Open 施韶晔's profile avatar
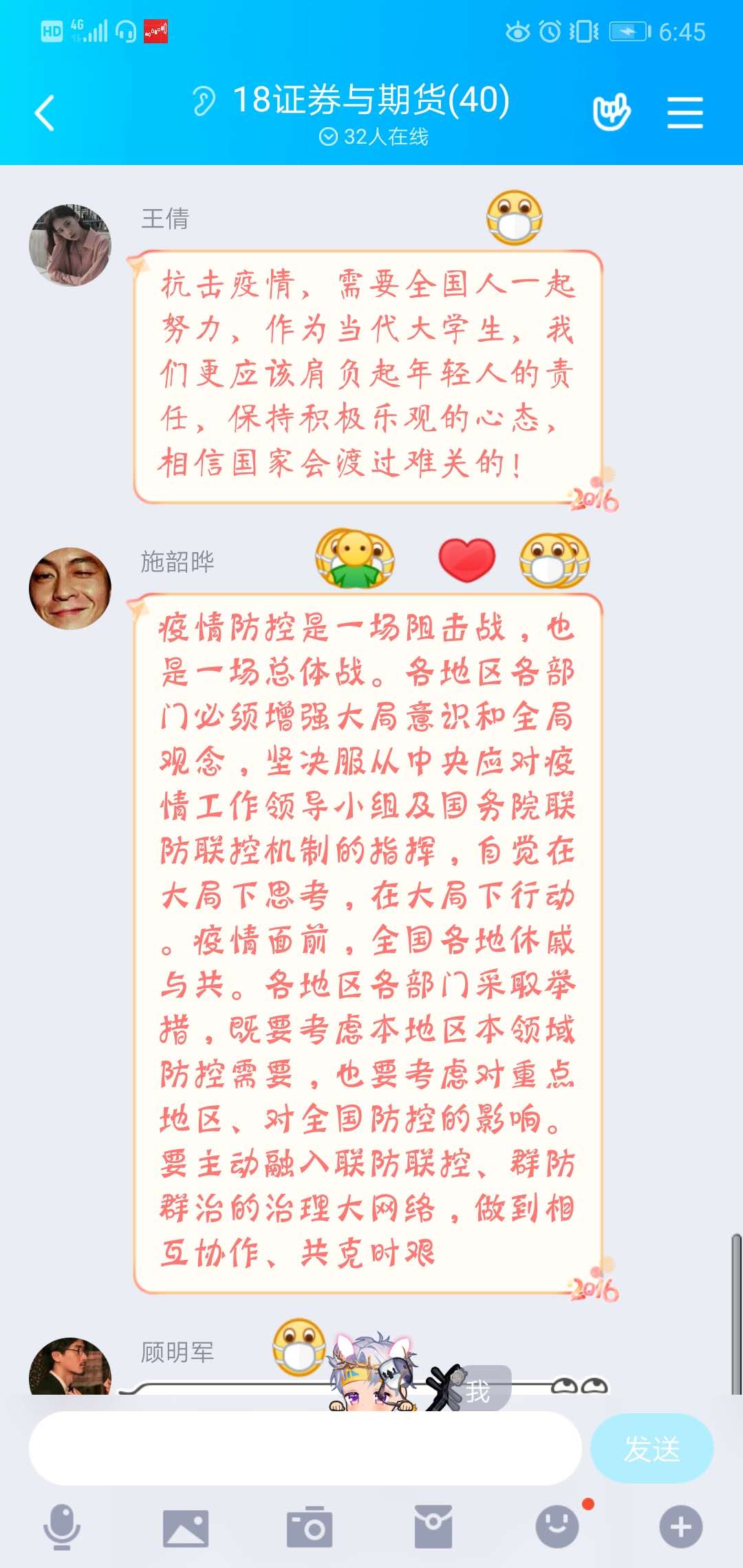 [70, 588]
